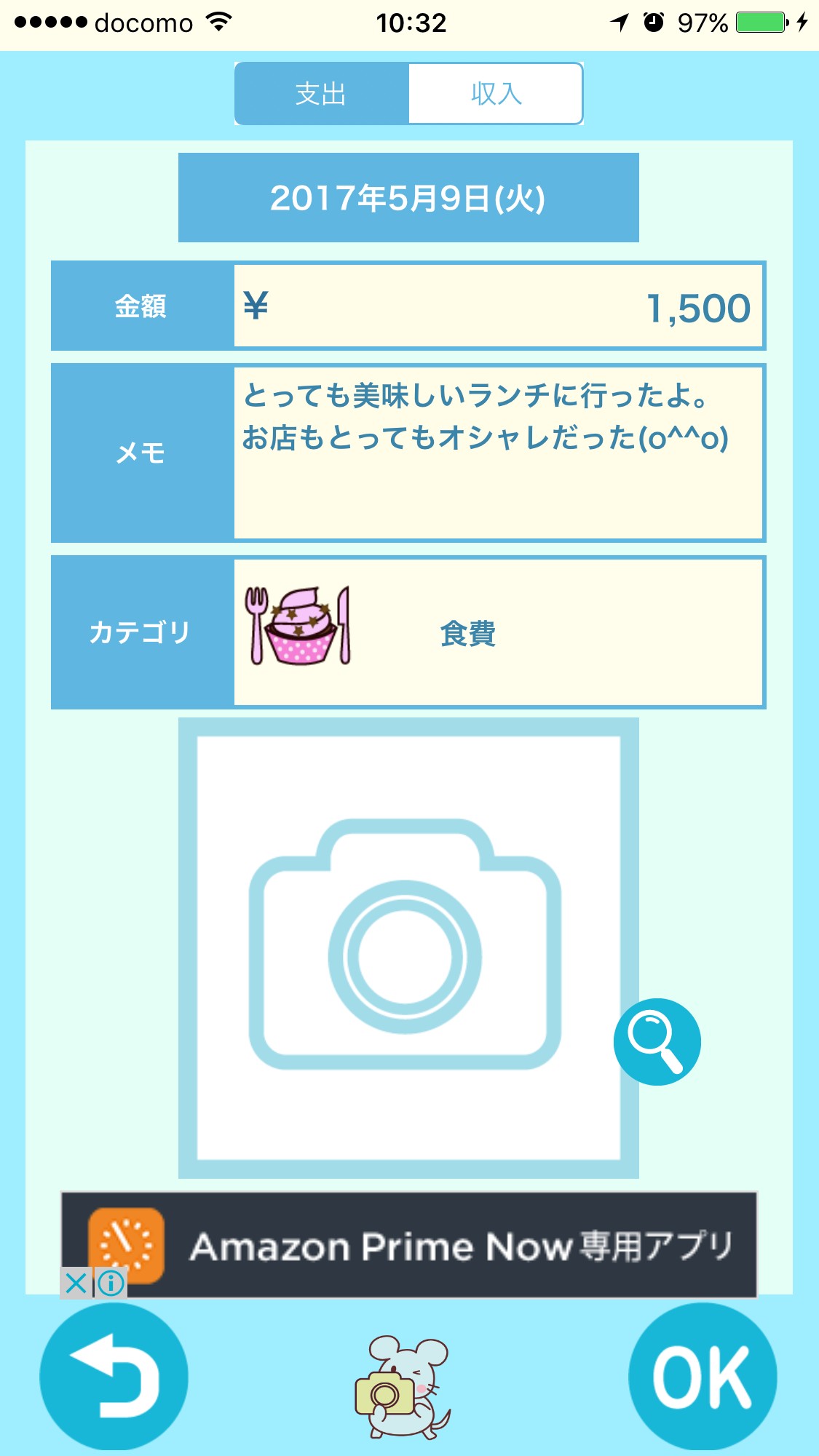Image resolution: width=819 pixels, height=1456 pixels.
Task: Edit the 金額 amount field
Action: pyautogui.click(x=498, y=306)
